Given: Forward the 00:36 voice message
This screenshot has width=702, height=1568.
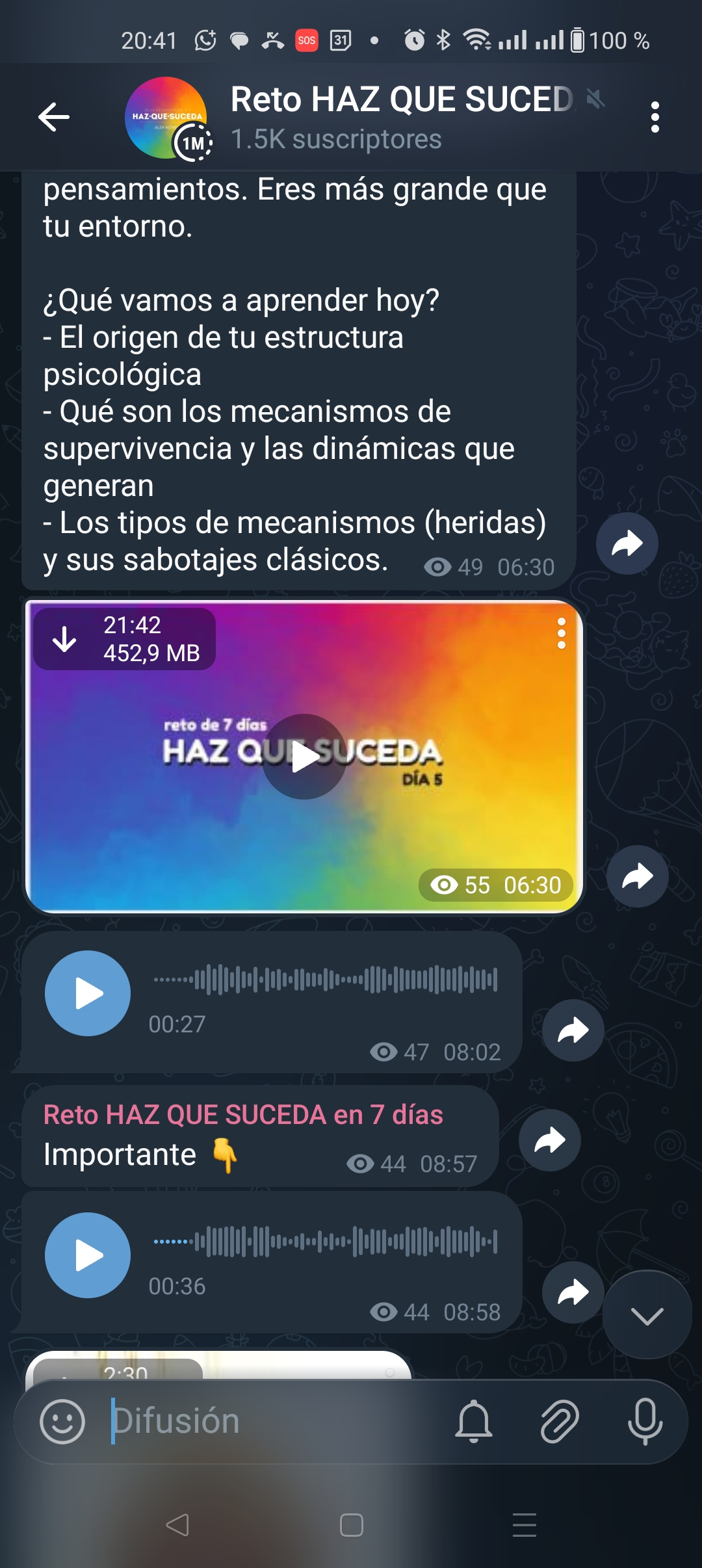Looking at the screenshot, I should tap(573, 1292).
